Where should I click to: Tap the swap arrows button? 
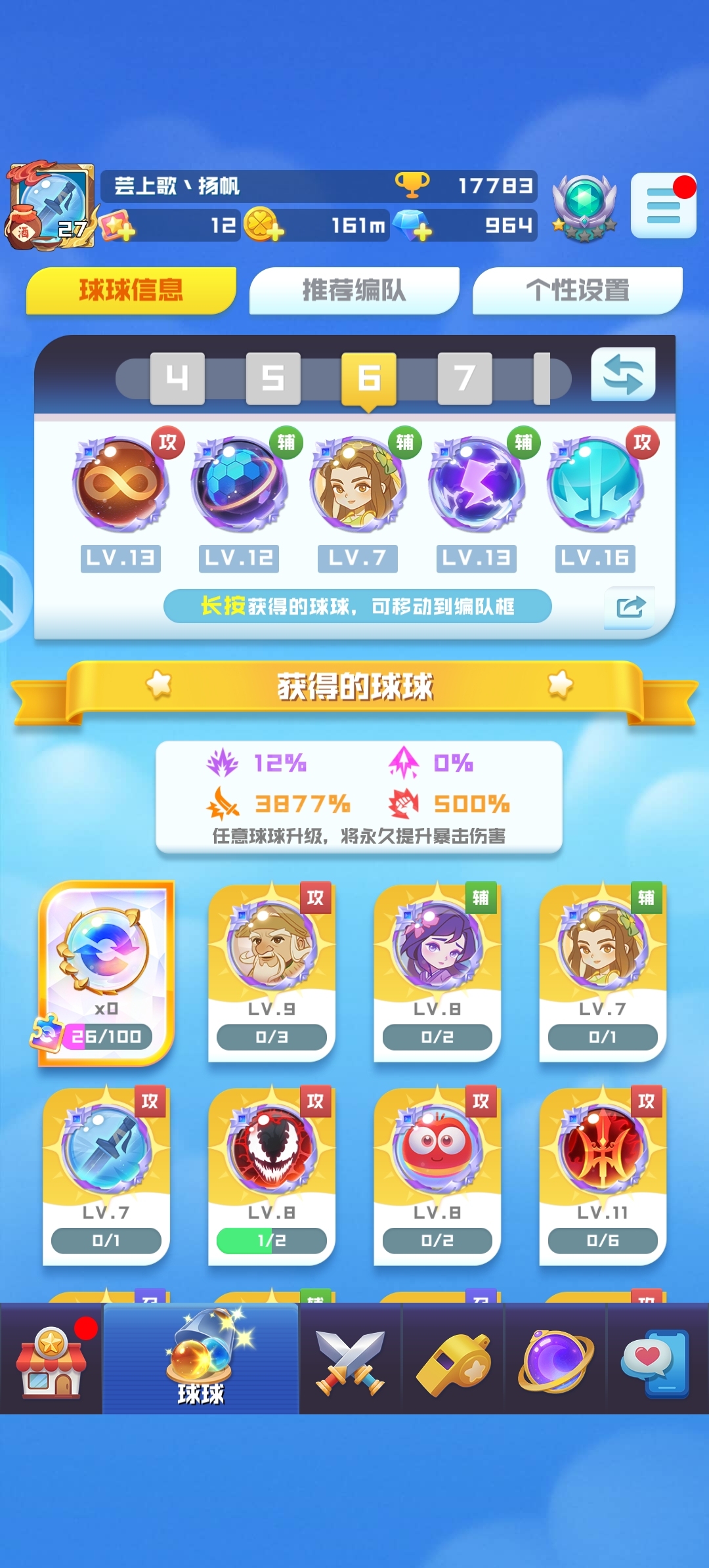pos(623,375)
